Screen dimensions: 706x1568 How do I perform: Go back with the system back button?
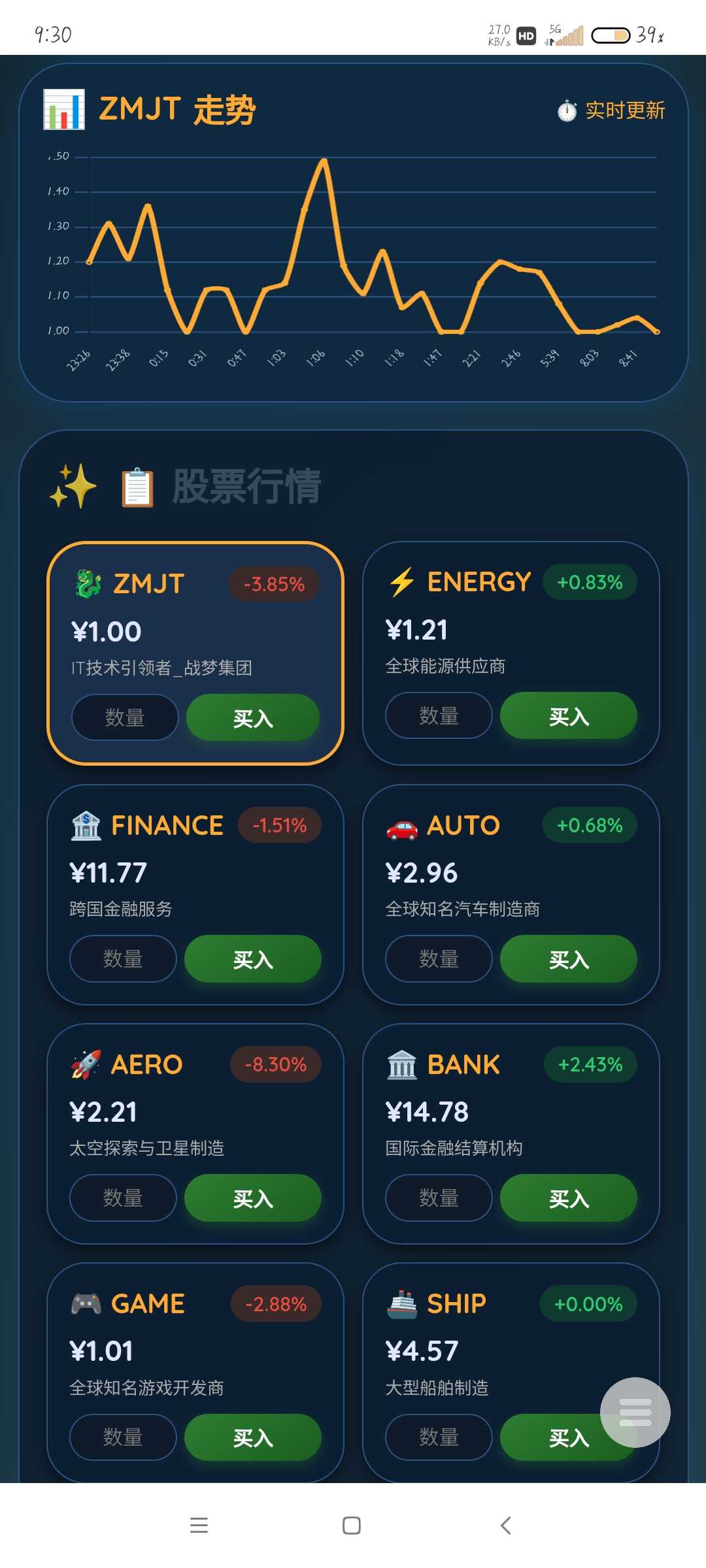505,1526
